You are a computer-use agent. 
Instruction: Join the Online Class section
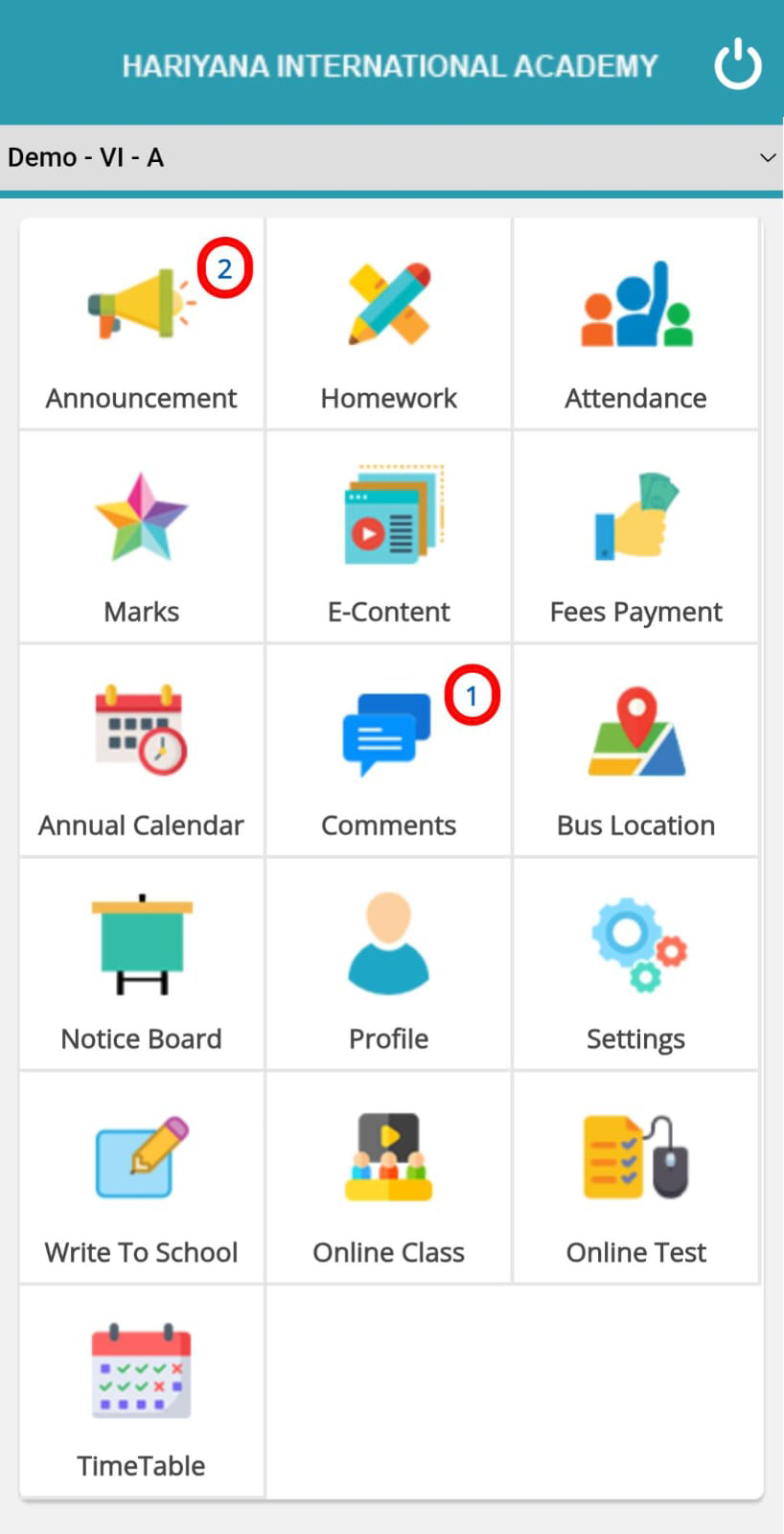[x=388, y=1179]
